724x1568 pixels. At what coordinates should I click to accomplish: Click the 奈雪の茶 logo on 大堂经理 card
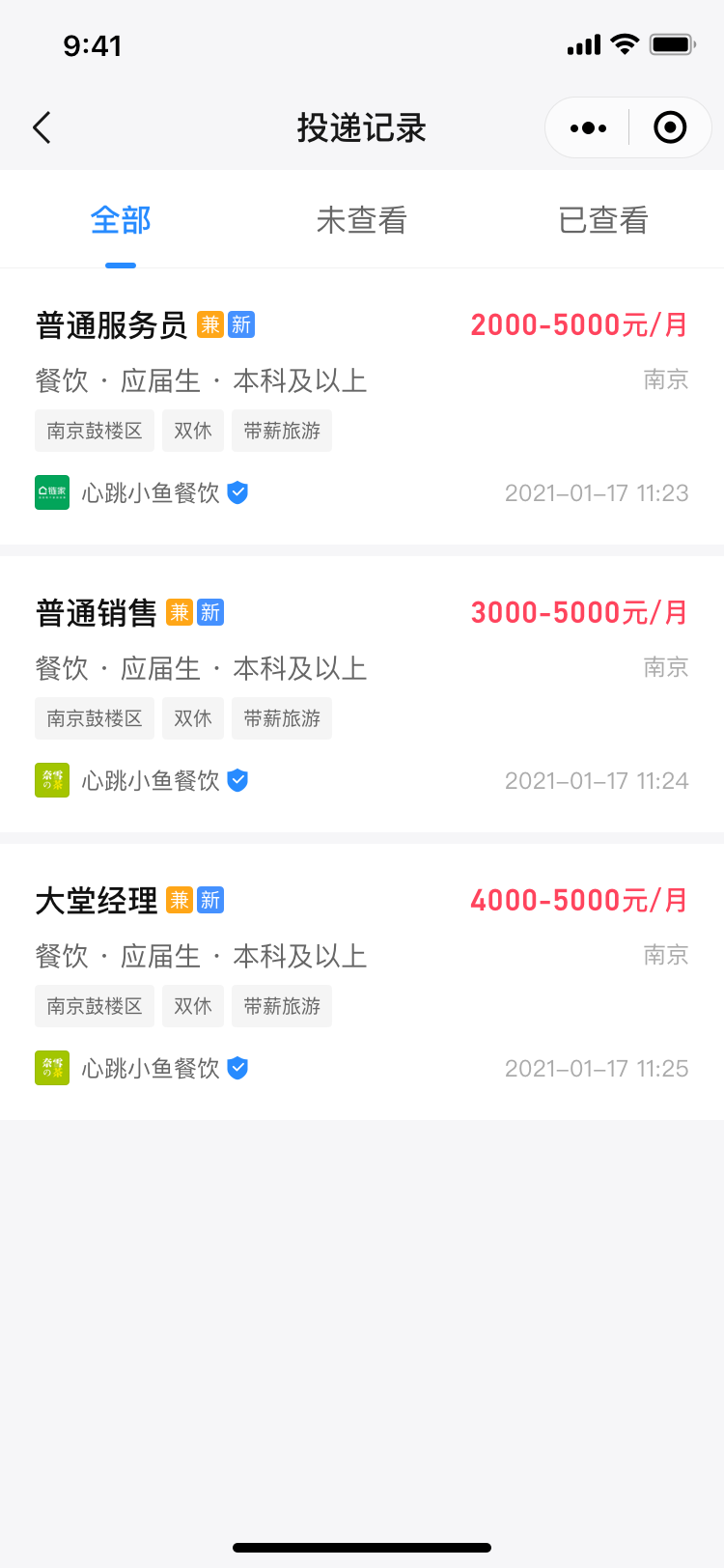tap(51, 1067)
